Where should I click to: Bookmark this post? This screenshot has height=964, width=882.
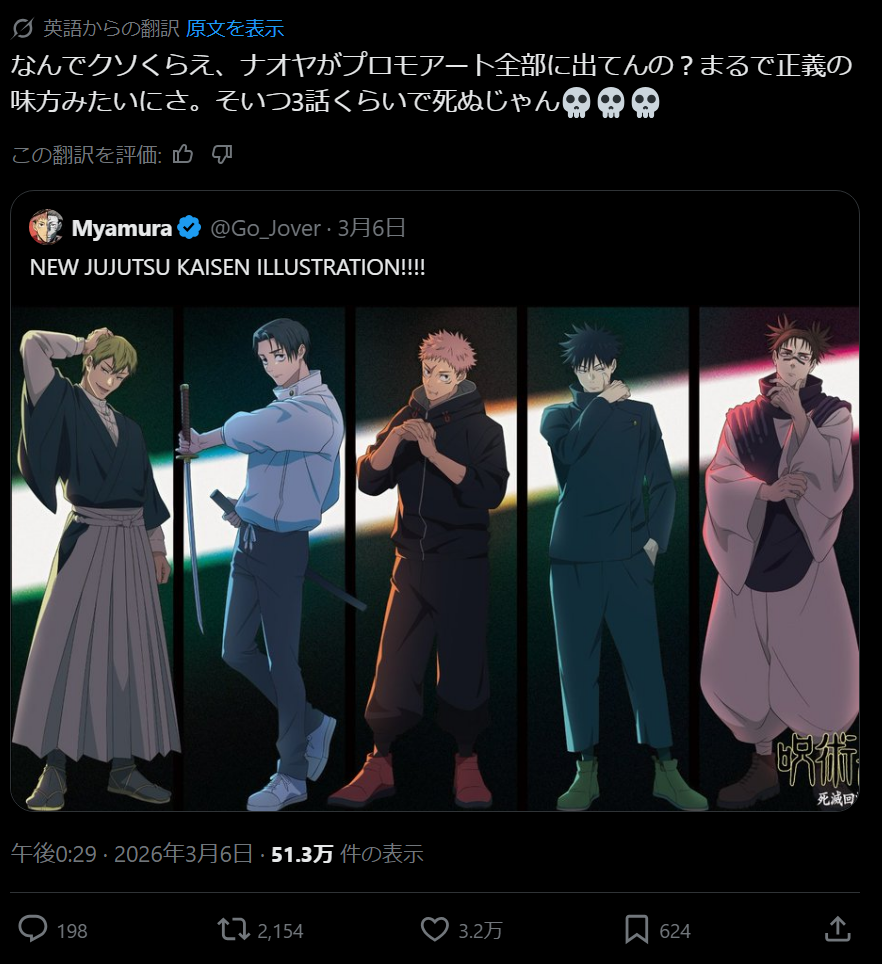(x=636, y=929)
